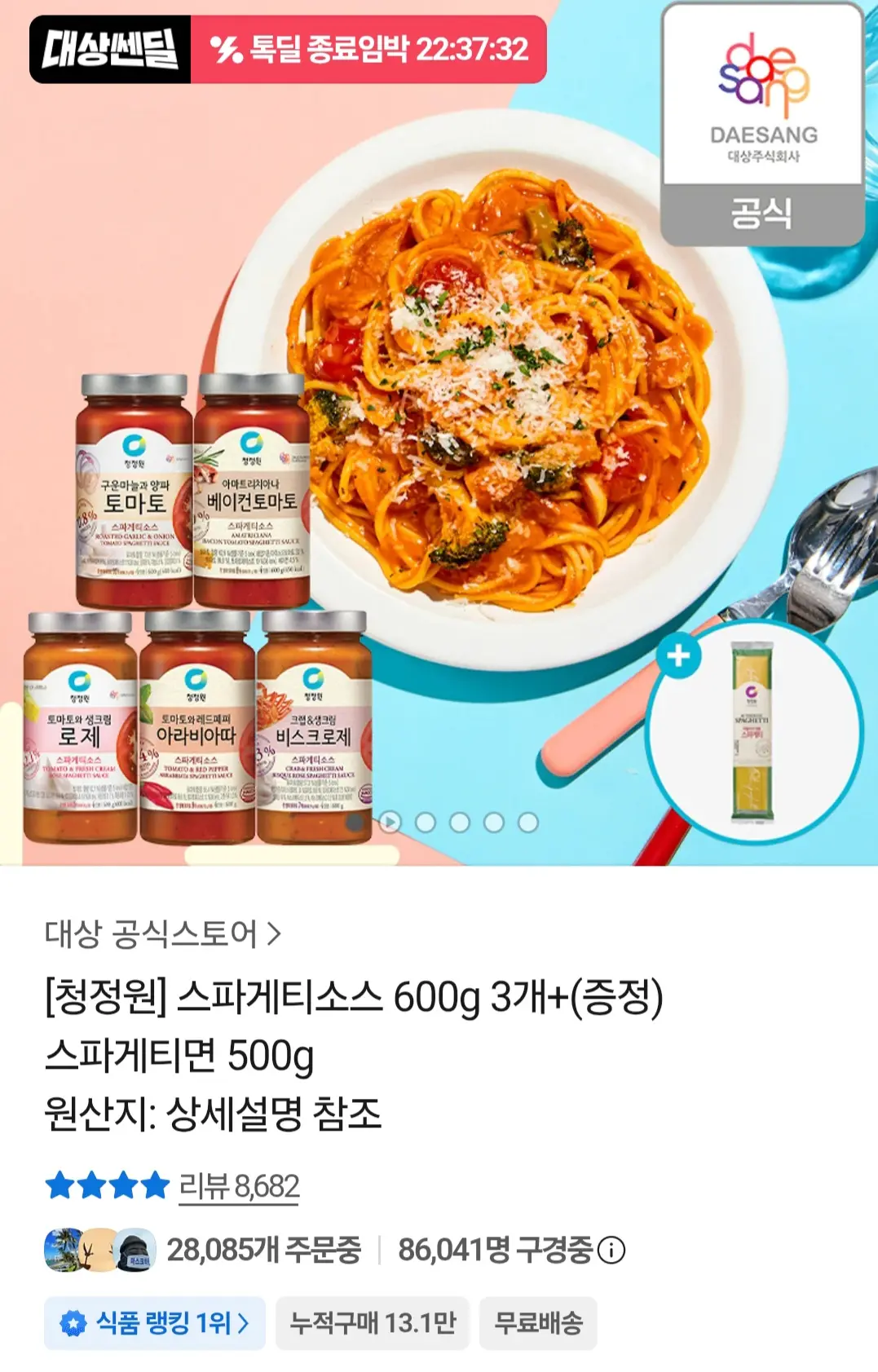The height and width of the screenshot is (1372, 878).
Task: Open the 식품 랭킹 1위 ranking chip
Action: (x=155, y=1323)
